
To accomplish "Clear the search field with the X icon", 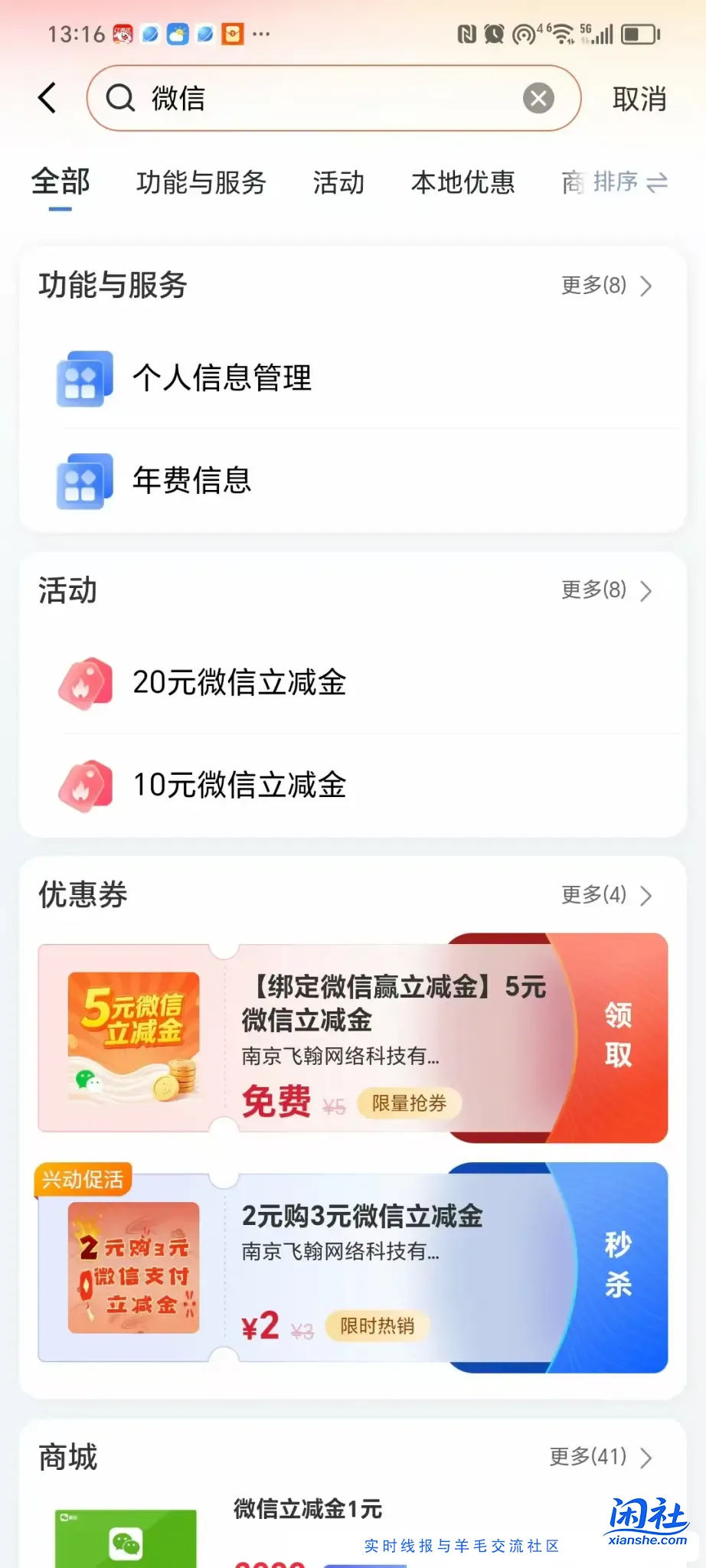I will click(x=539, y=97).
